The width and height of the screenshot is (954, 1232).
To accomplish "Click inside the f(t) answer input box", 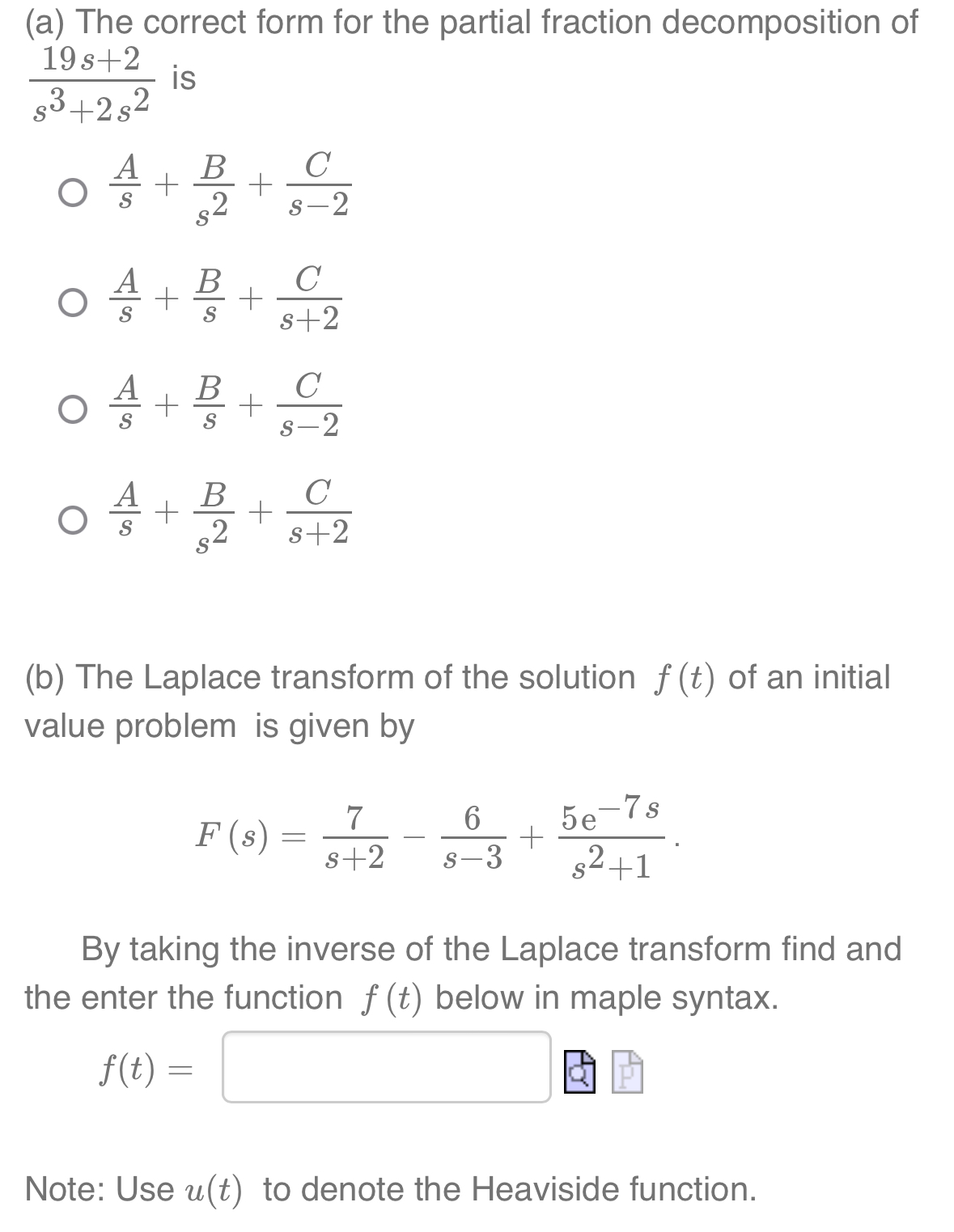I will click(387, 1066).
